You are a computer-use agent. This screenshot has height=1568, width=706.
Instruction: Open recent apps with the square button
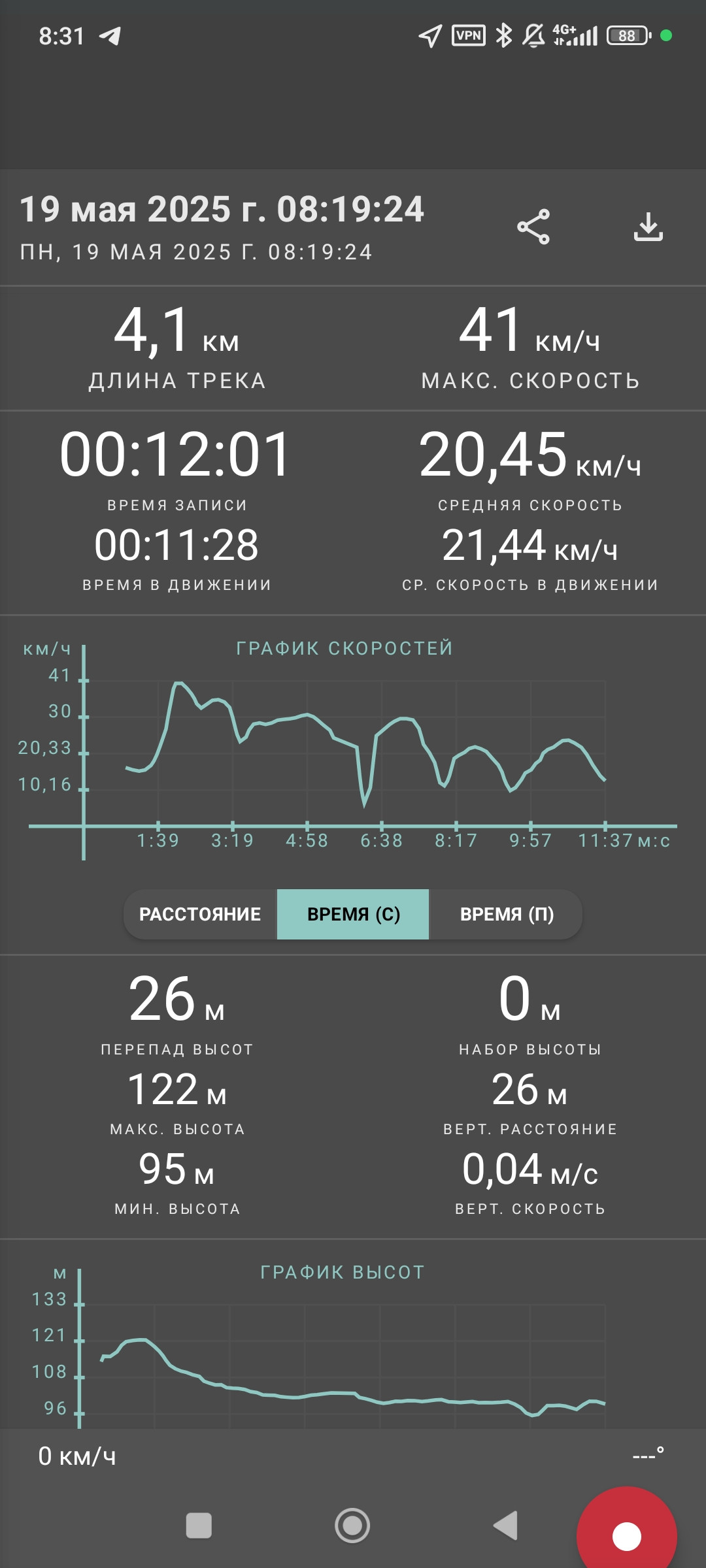point(199,1526)
